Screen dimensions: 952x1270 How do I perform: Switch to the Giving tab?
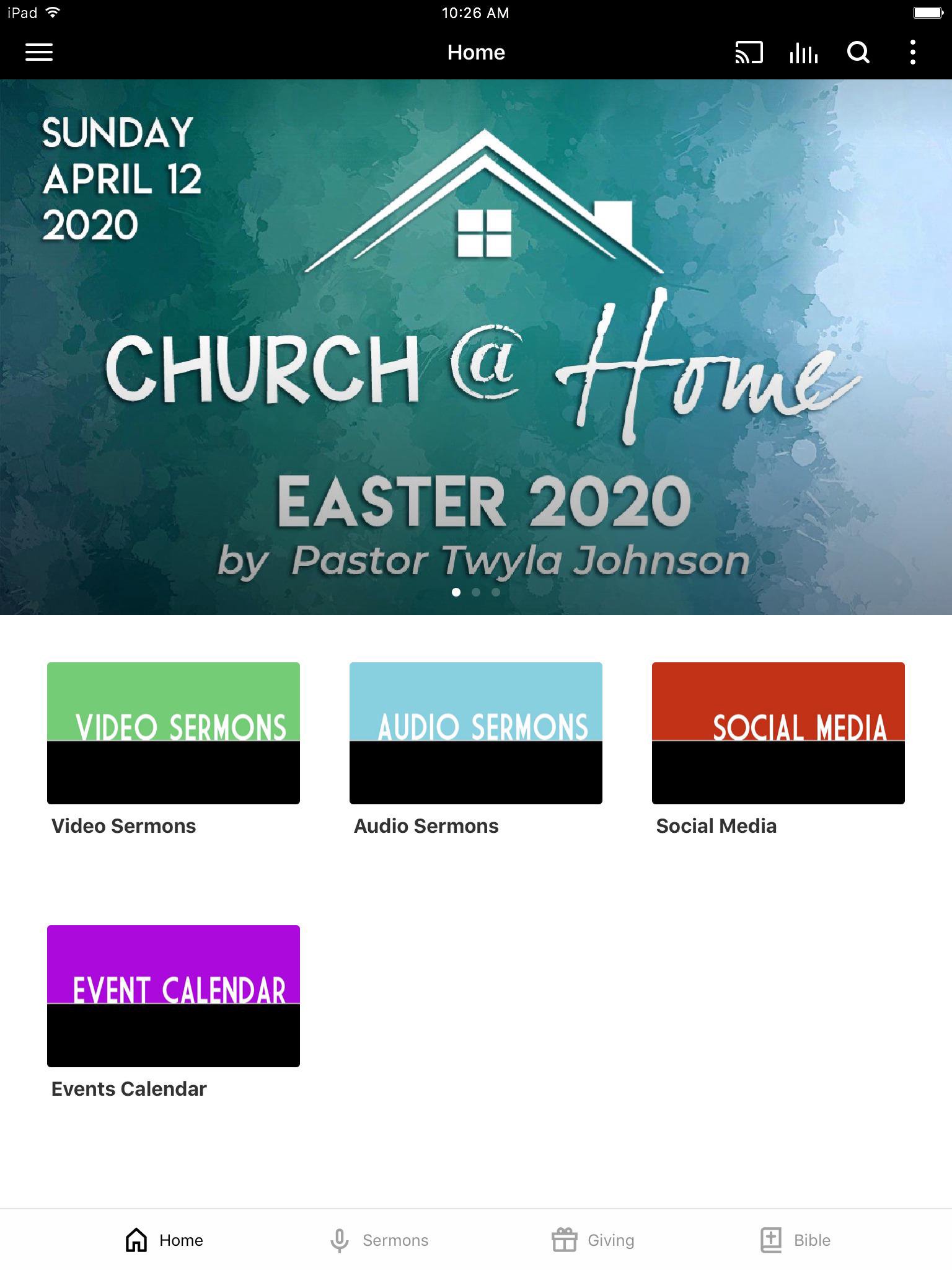(x=593, y=1240)
